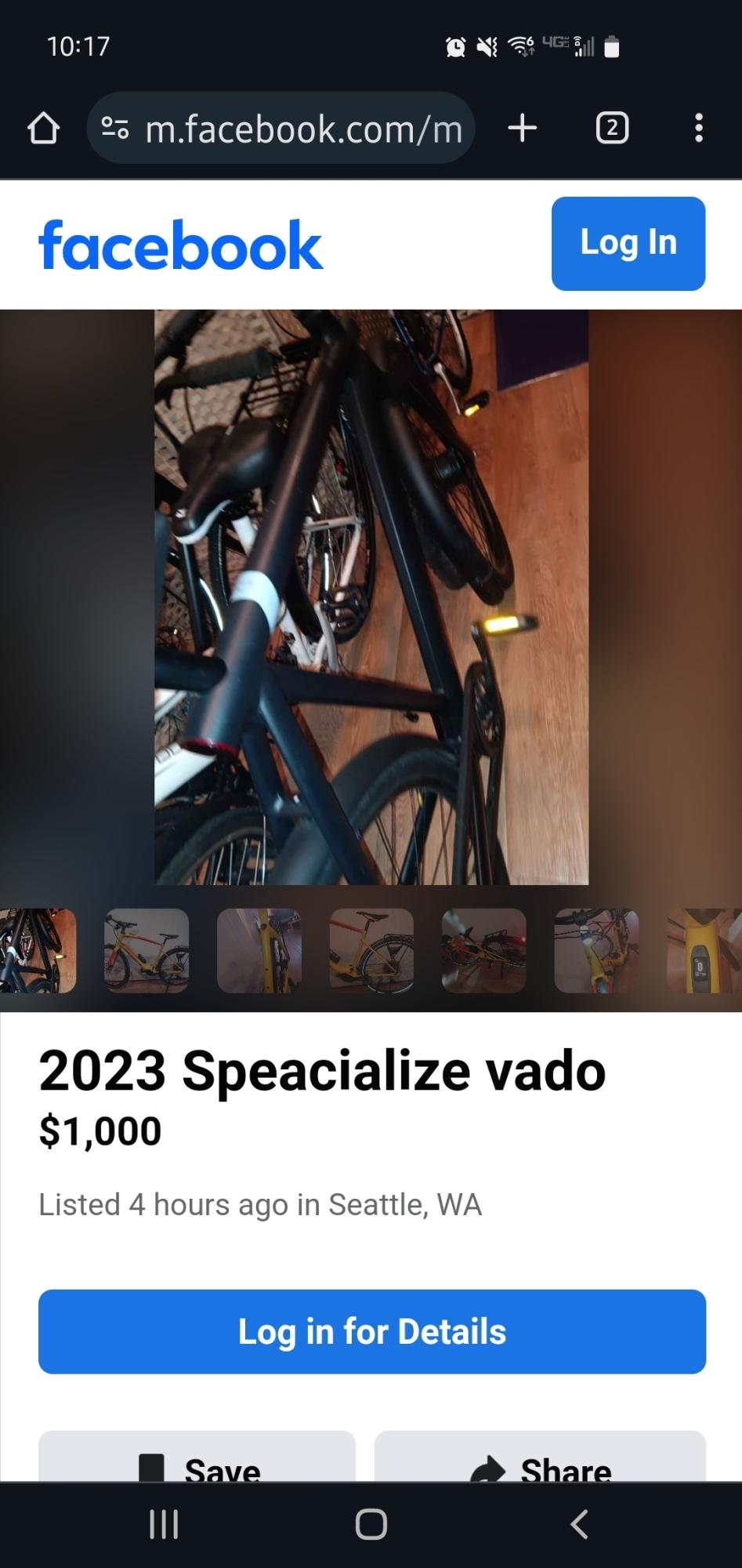
Task: Select the third listing photo thumbnail
Action: point(259,950)
